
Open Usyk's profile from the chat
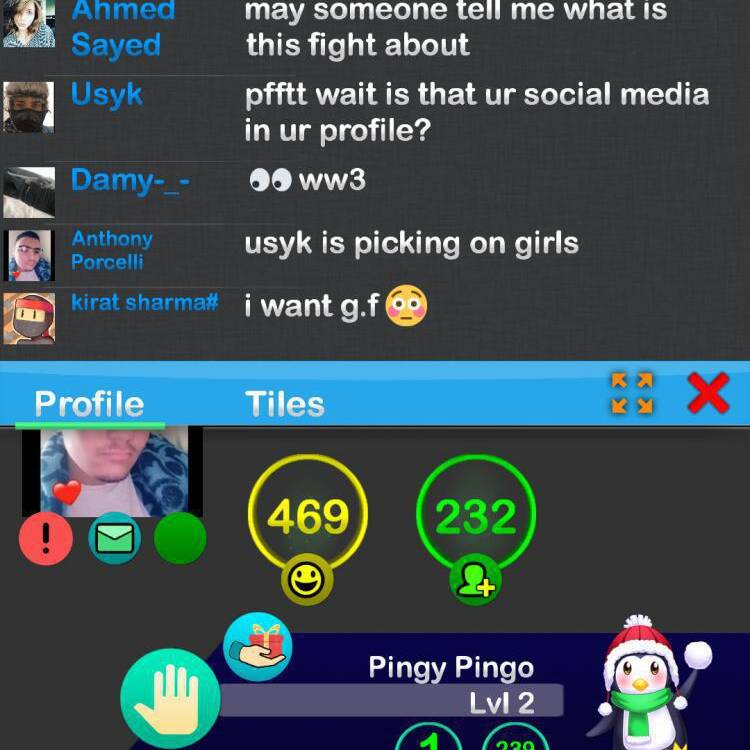point(107,96)
